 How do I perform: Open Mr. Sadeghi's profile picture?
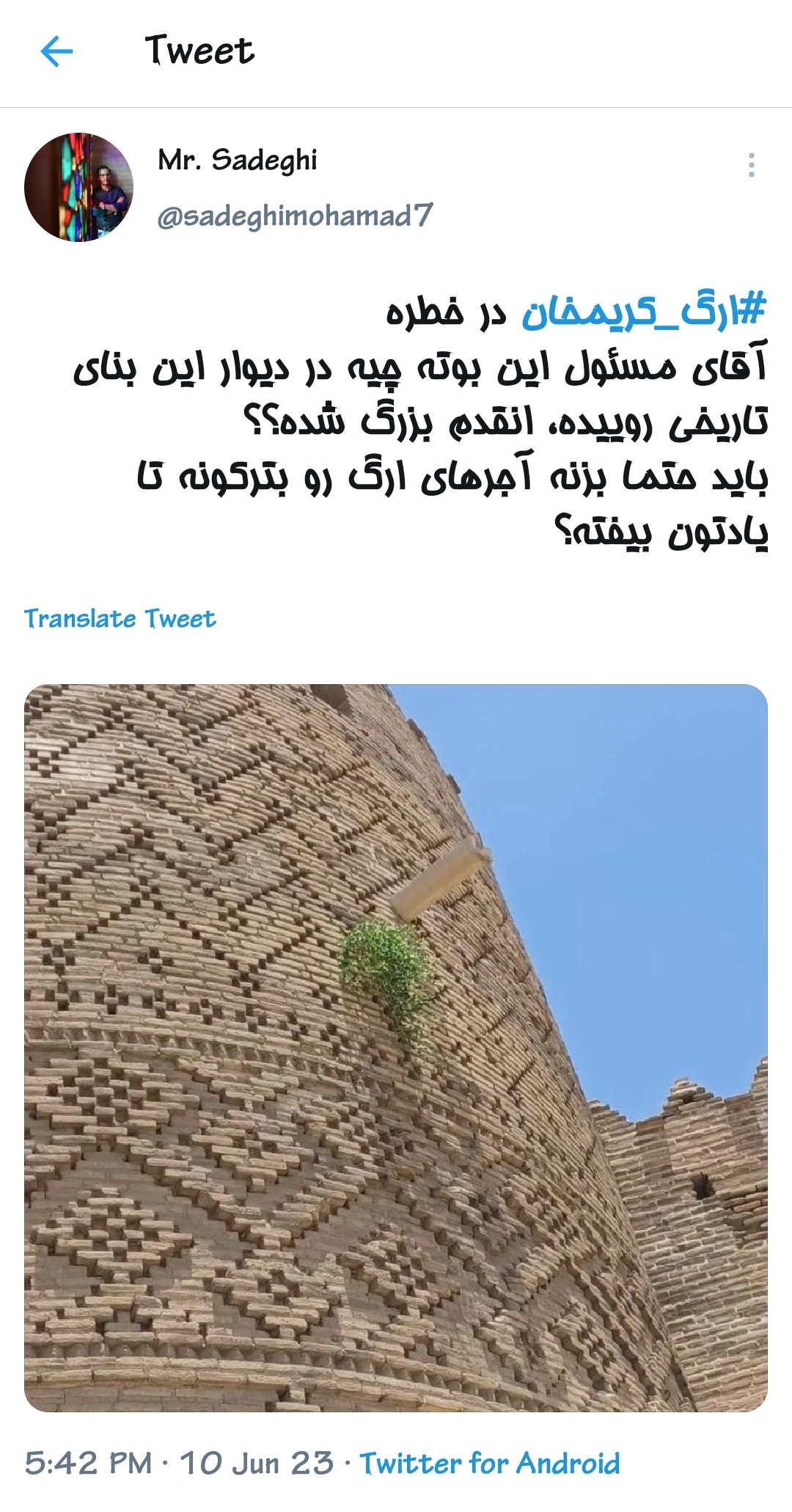tap(78, 188)
